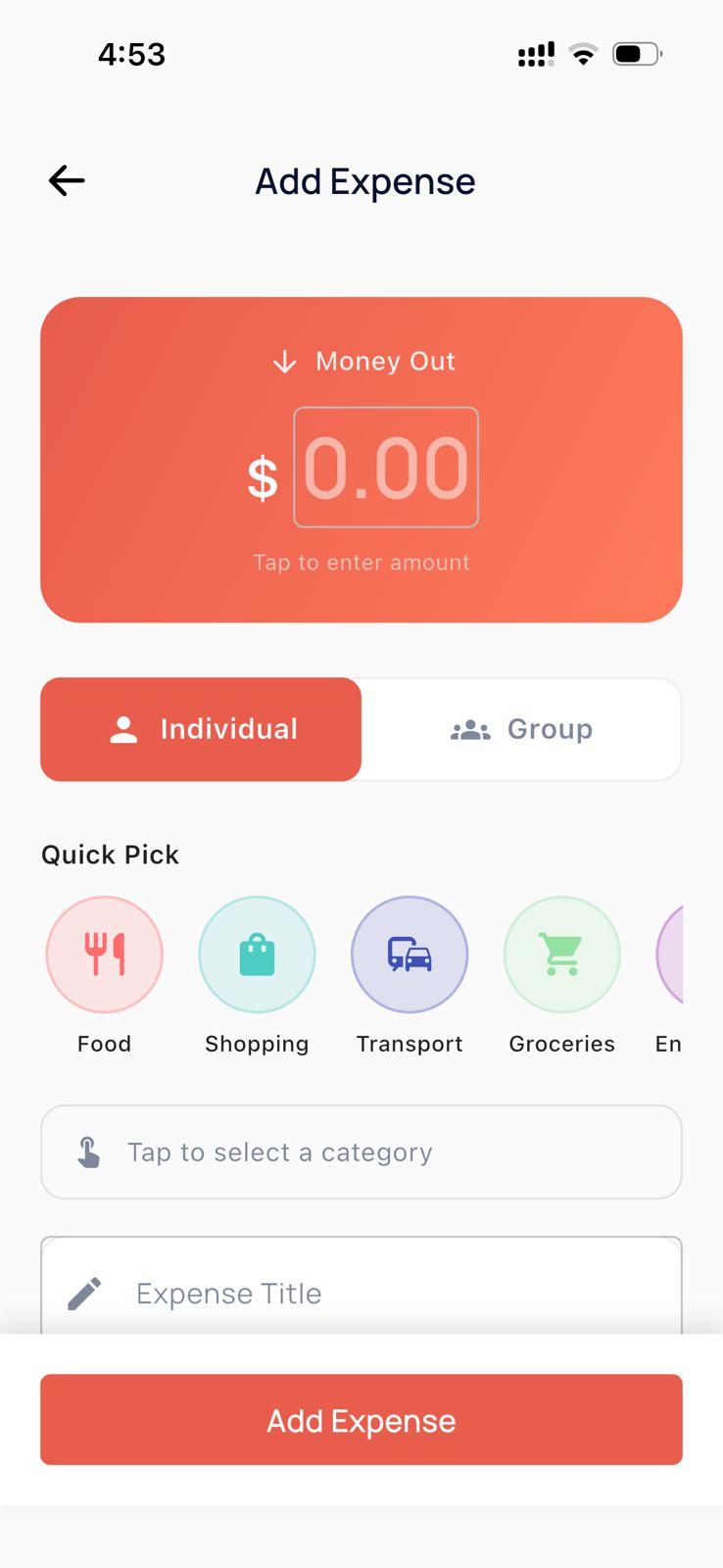Click the back arrow to leave Add Expense
Viewport: 723px width, 1568px height.
(65, 180)
